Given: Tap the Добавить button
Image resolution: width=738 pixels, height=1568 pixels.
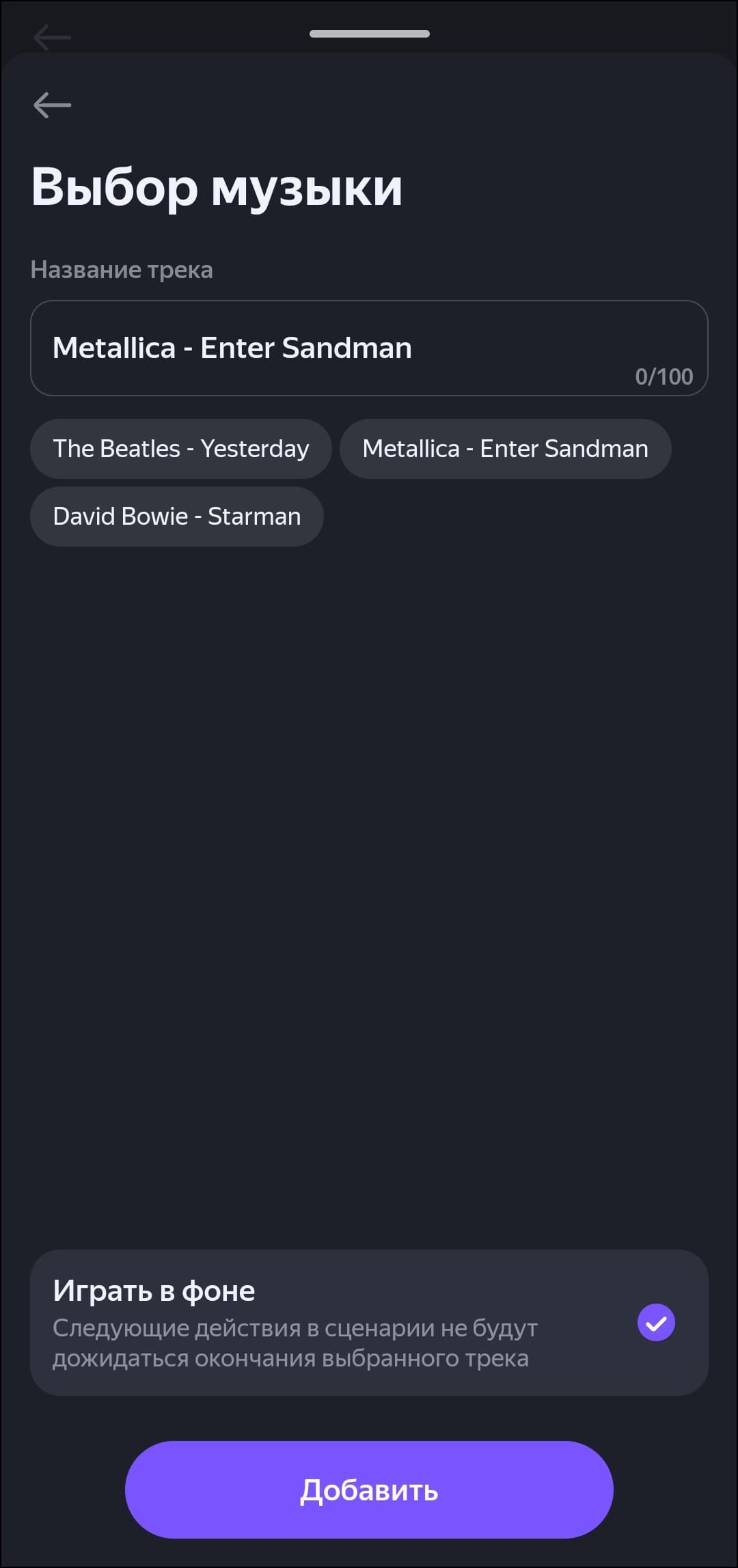Looking at the screenshot, I should 369,1490.
